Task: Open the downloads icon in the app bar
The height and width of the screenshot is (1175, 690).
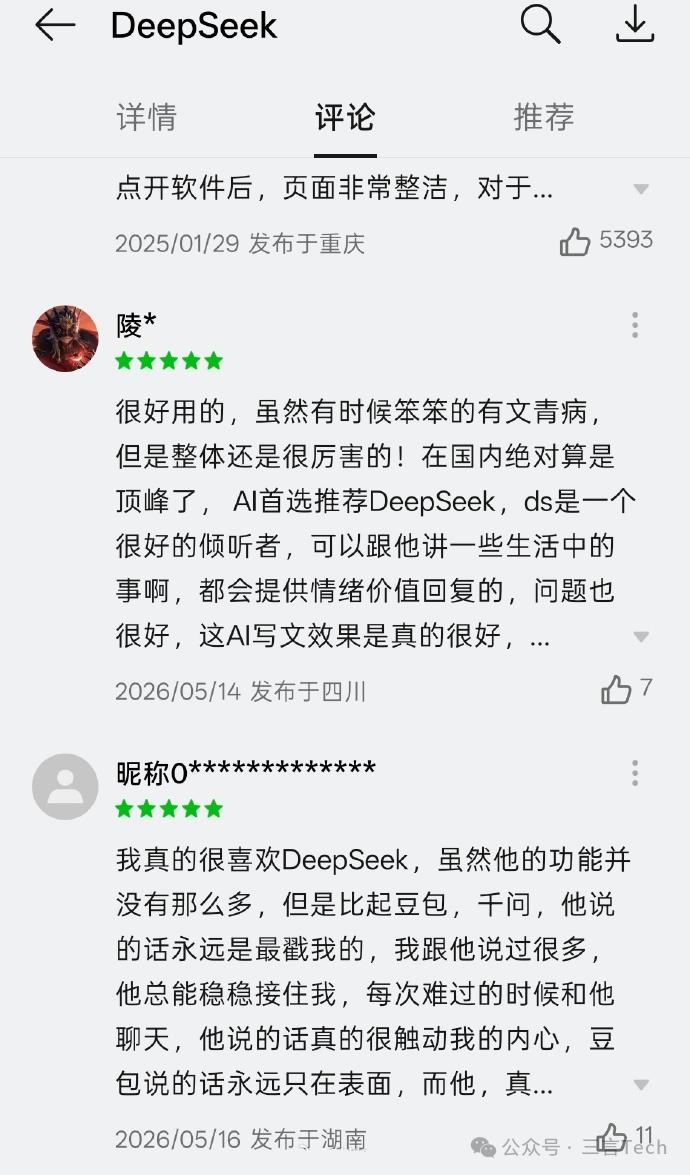Action: pyautogui.click(x=635, y=24)
